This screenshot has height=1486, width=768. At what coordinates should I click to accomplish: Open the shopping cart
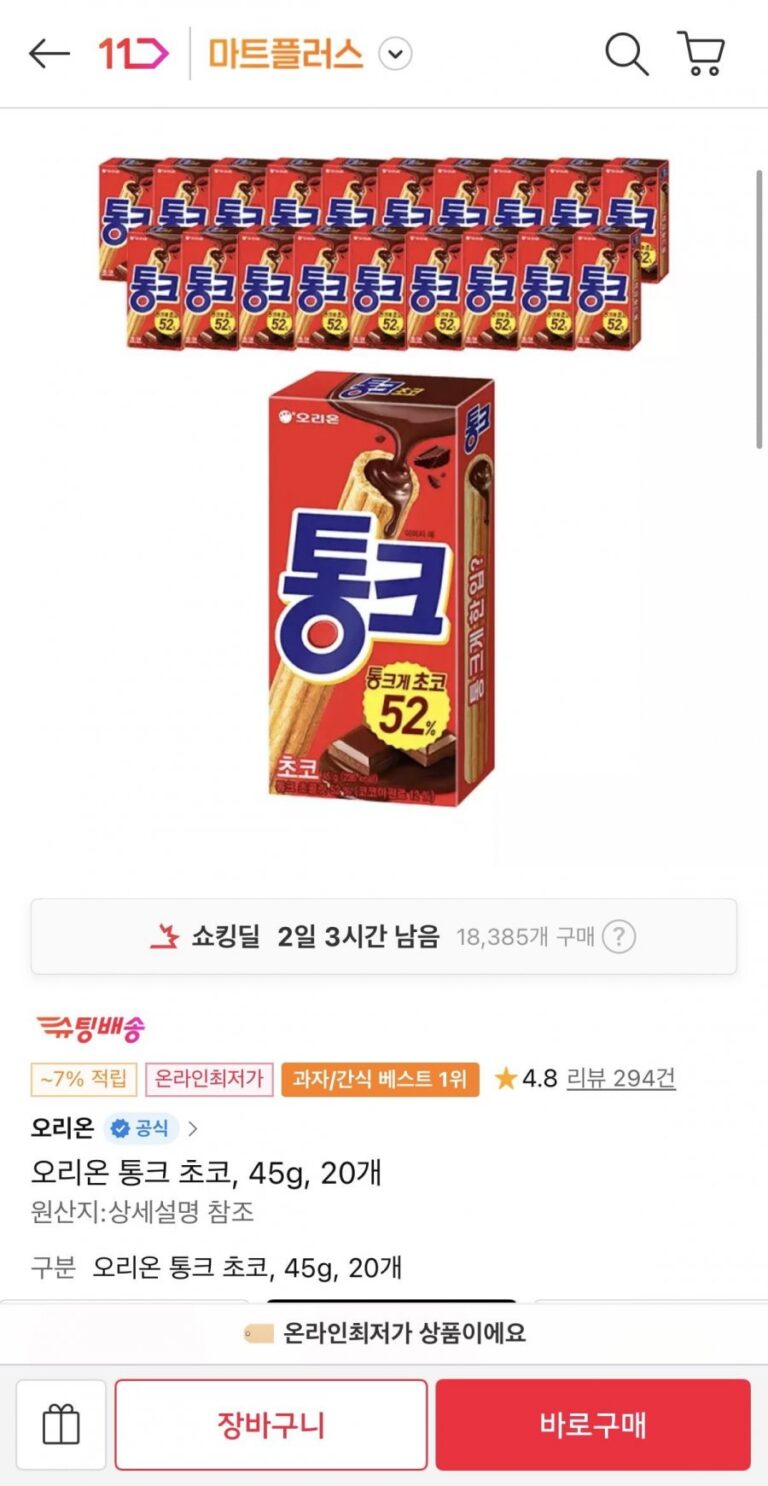(701, 54)
